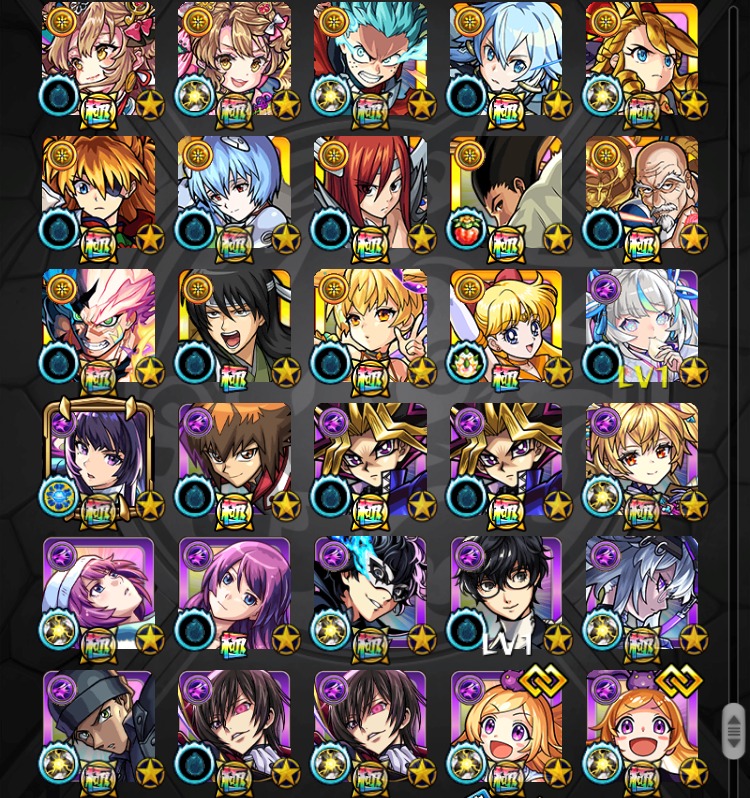Open the blonde braided girl character tile
The image size is (750, 798).
coord(642,60)
